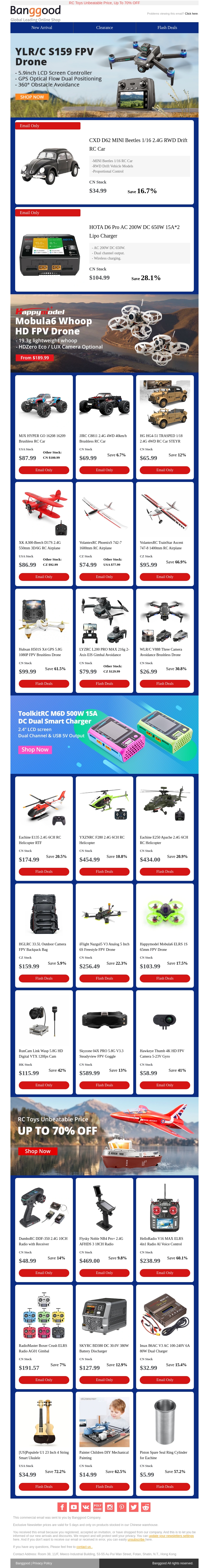Open the New Arrival tab
The width and height of the screenshot is (209, 1568).
tap(42, 27)
